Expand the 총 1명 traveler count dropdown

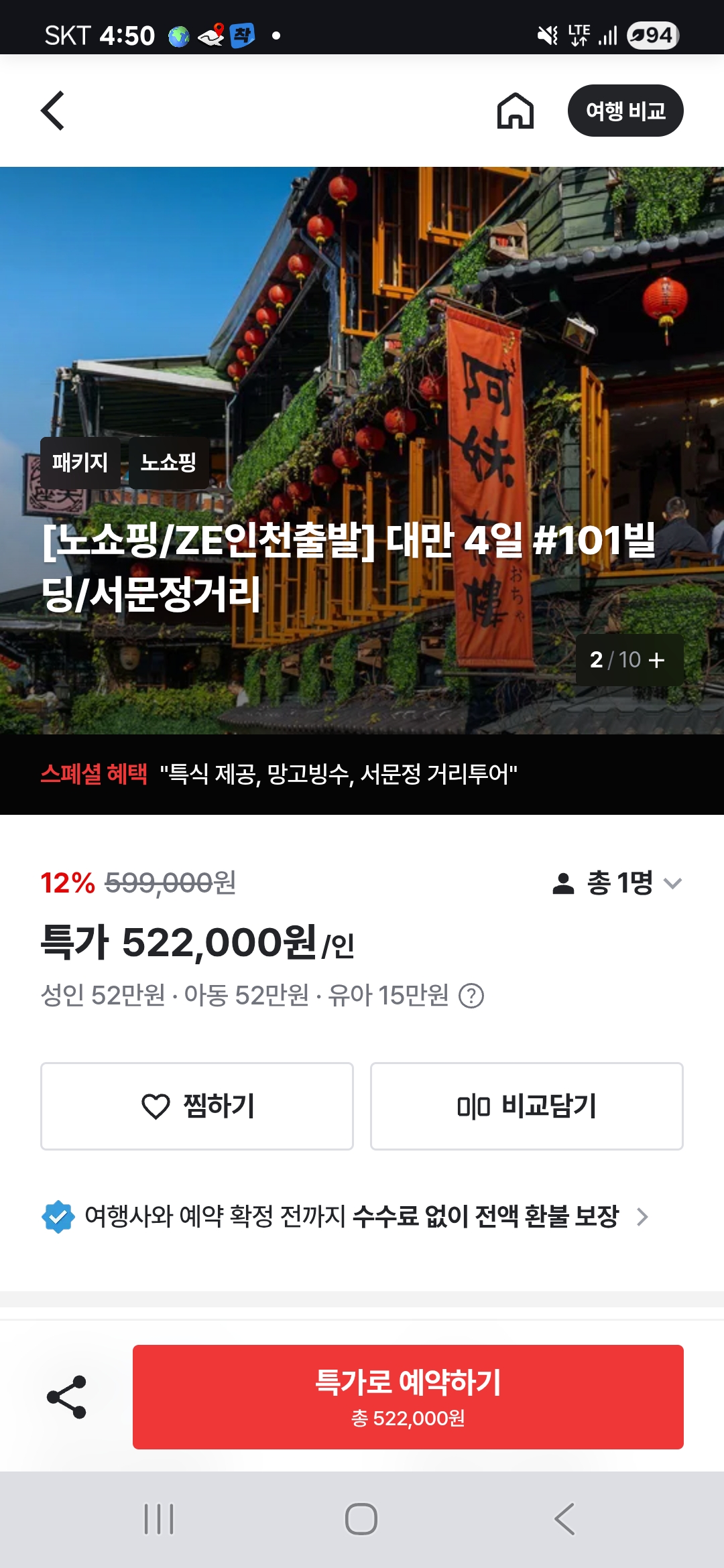point(617,883)
